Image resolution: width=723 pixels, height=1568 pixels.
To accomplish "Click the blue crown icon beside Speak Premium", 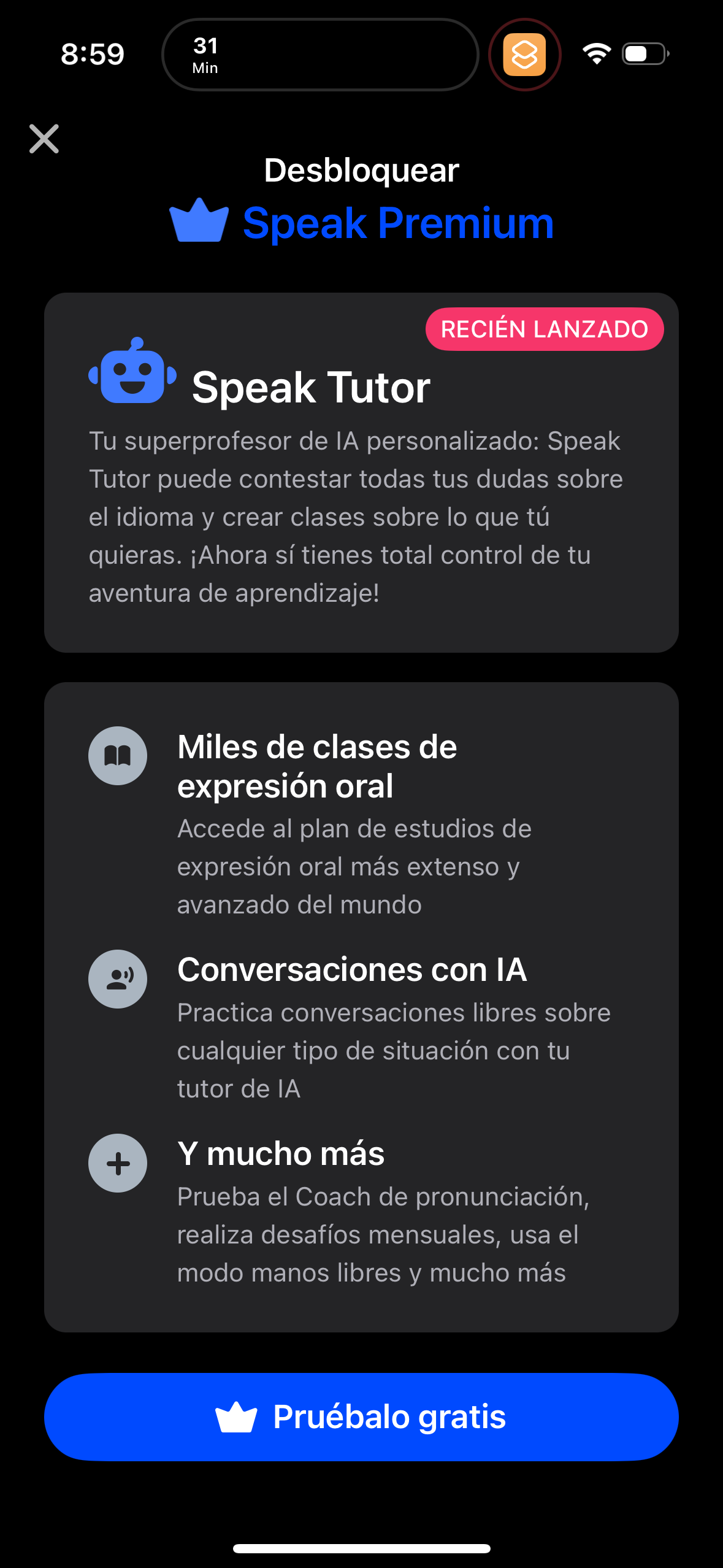I will pos(201,222).
